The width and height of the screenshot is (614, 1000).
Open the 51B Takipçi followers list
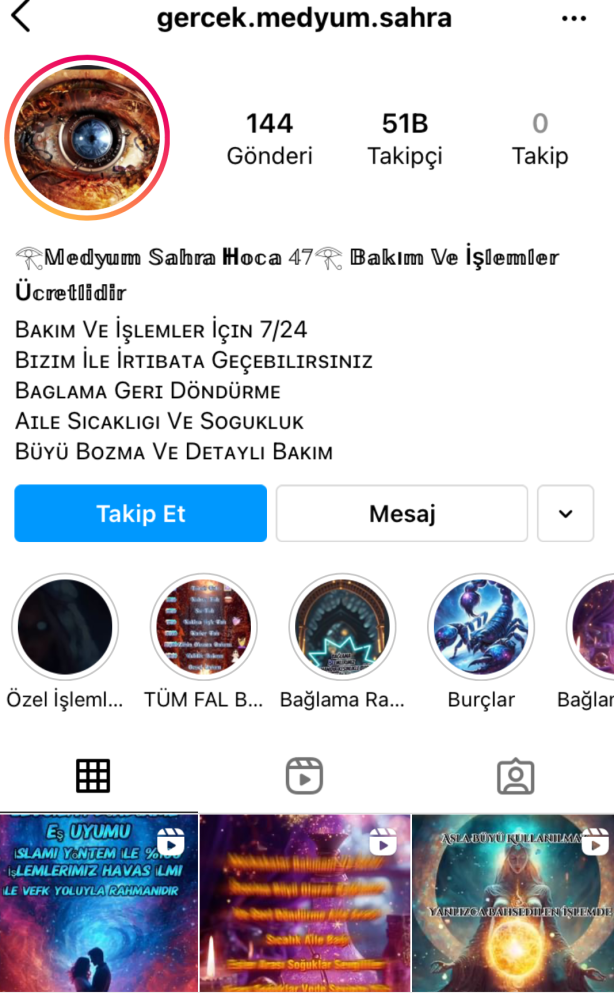coord(405,139)
